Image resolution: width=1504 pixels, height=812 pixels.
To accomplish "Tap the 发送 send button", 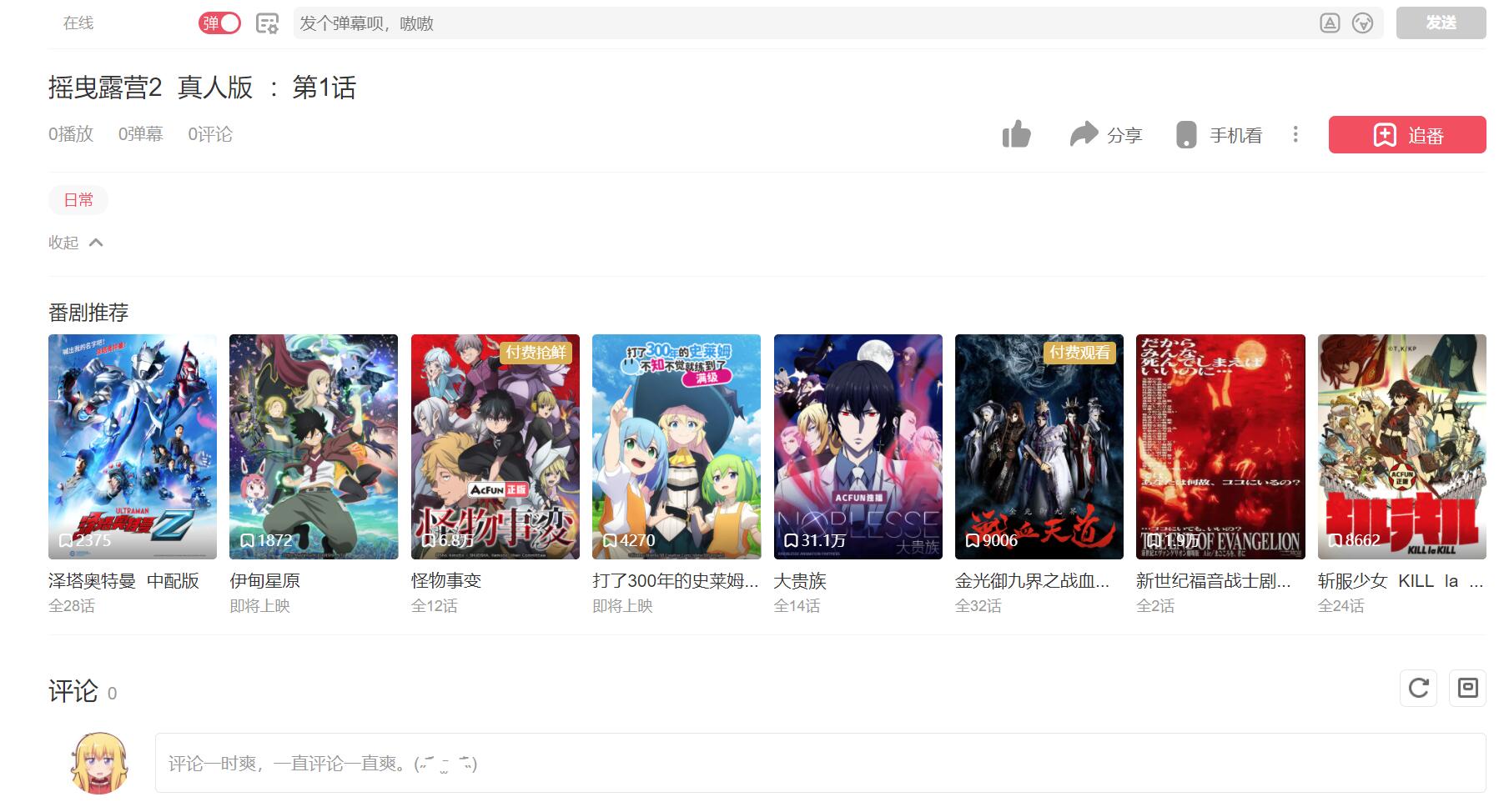I will [1440, 23].
